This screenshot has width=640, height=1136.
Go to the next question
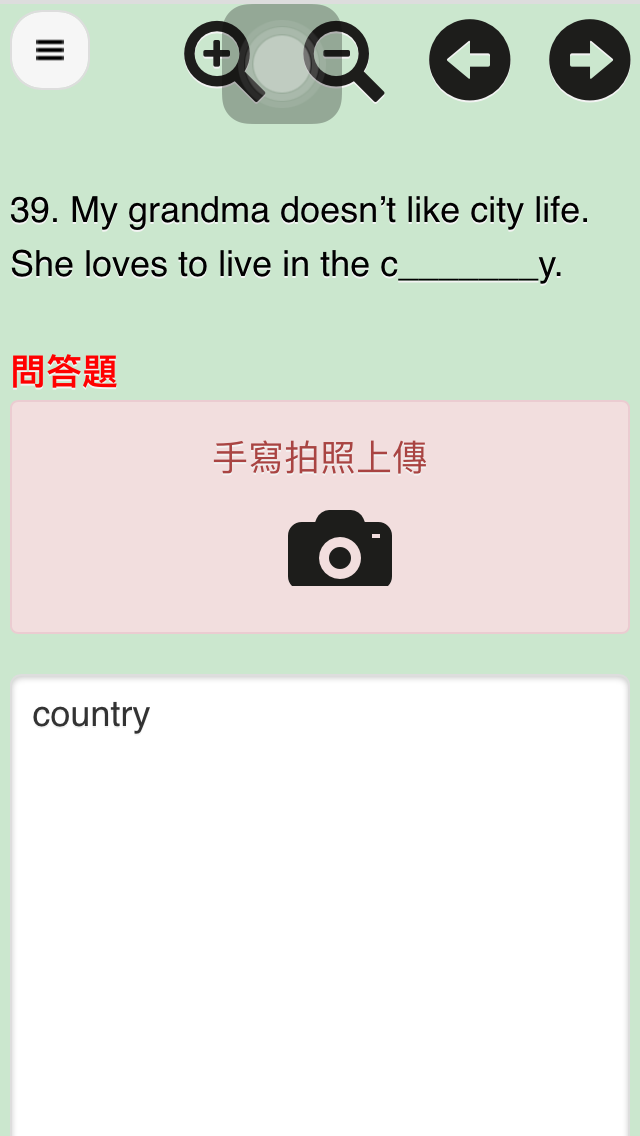[589, 60]
